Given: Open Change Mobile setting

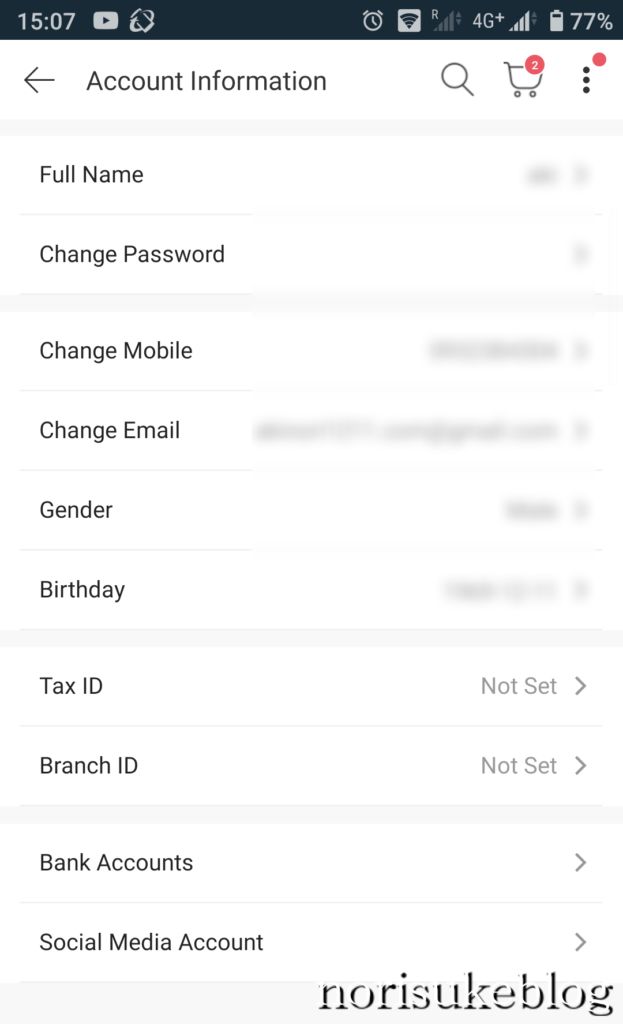Looking at the screenshot, I should pyautogui.click(x=312, y=351).
